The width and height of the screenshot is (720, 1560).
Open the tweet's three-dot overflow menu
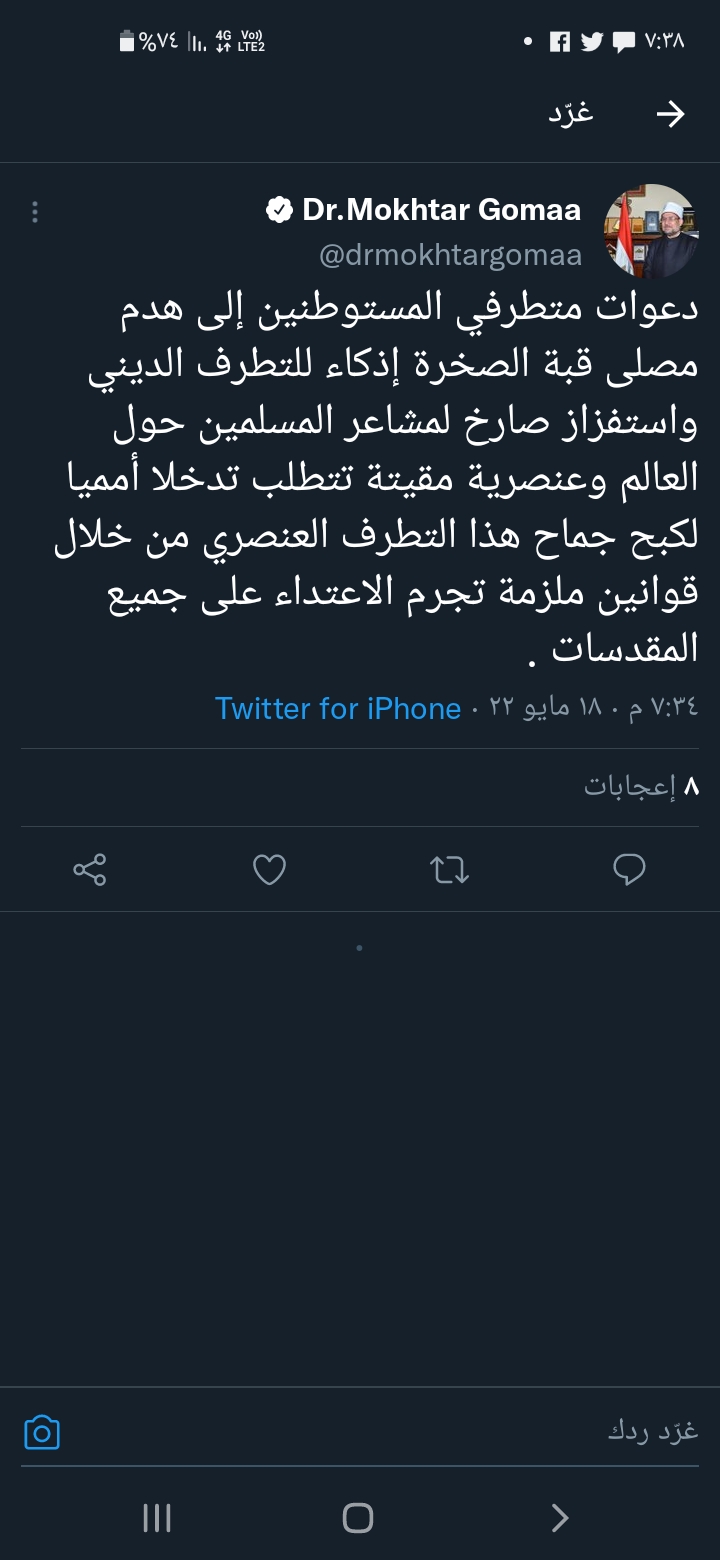point(35,212)
